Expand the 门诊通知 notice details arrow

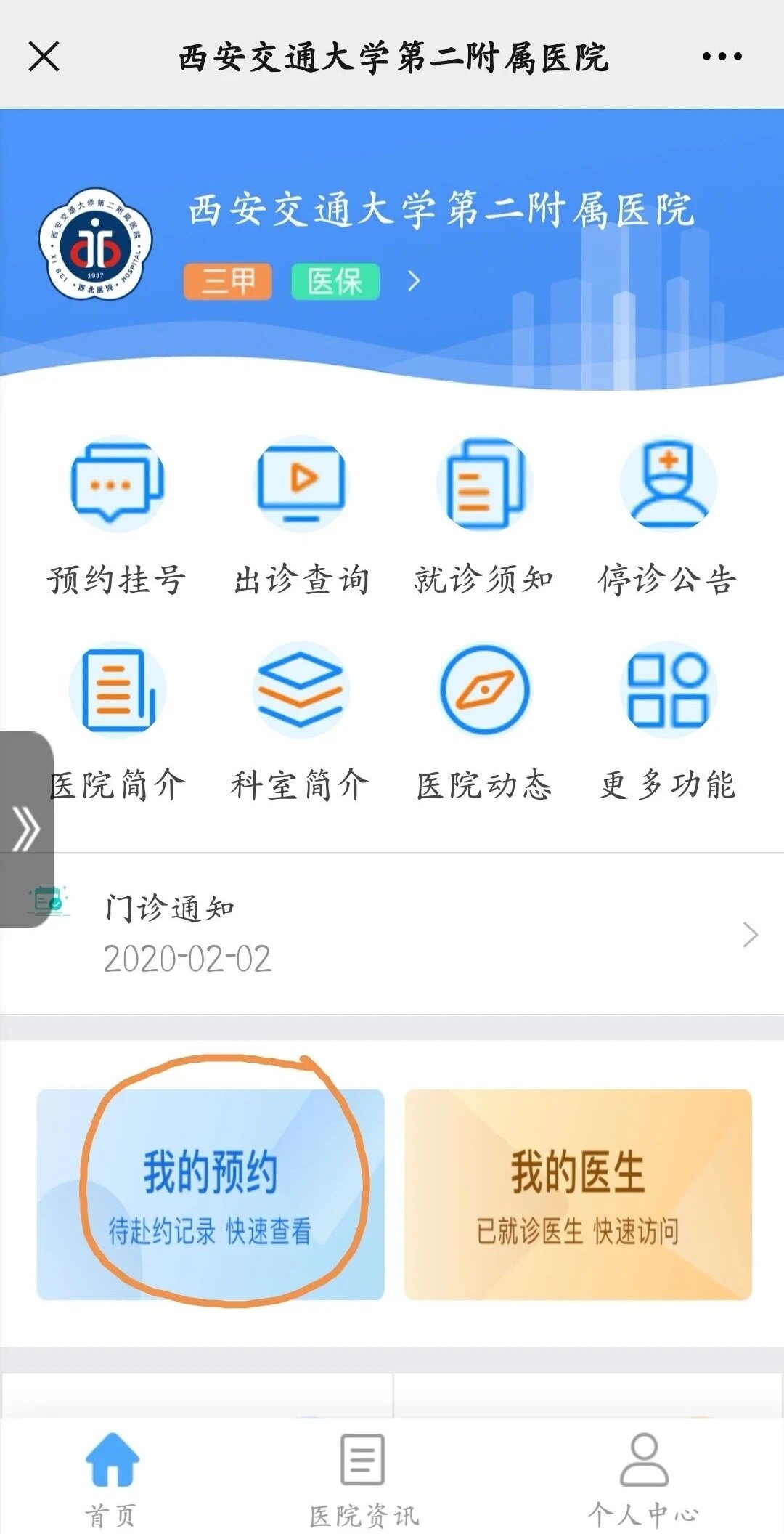[748, 937]
